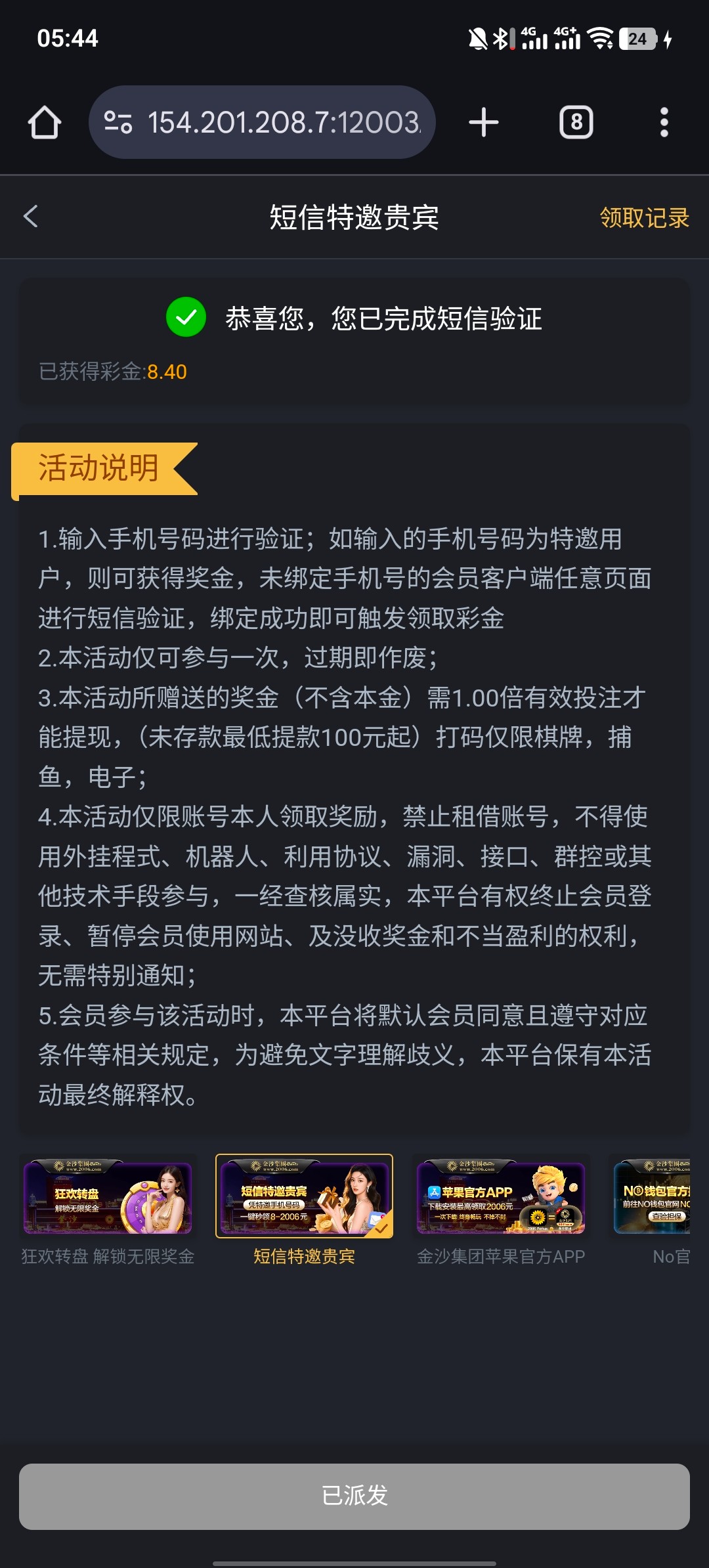Go back from the 短信特邀贵宾 page

tap(31, 217)
